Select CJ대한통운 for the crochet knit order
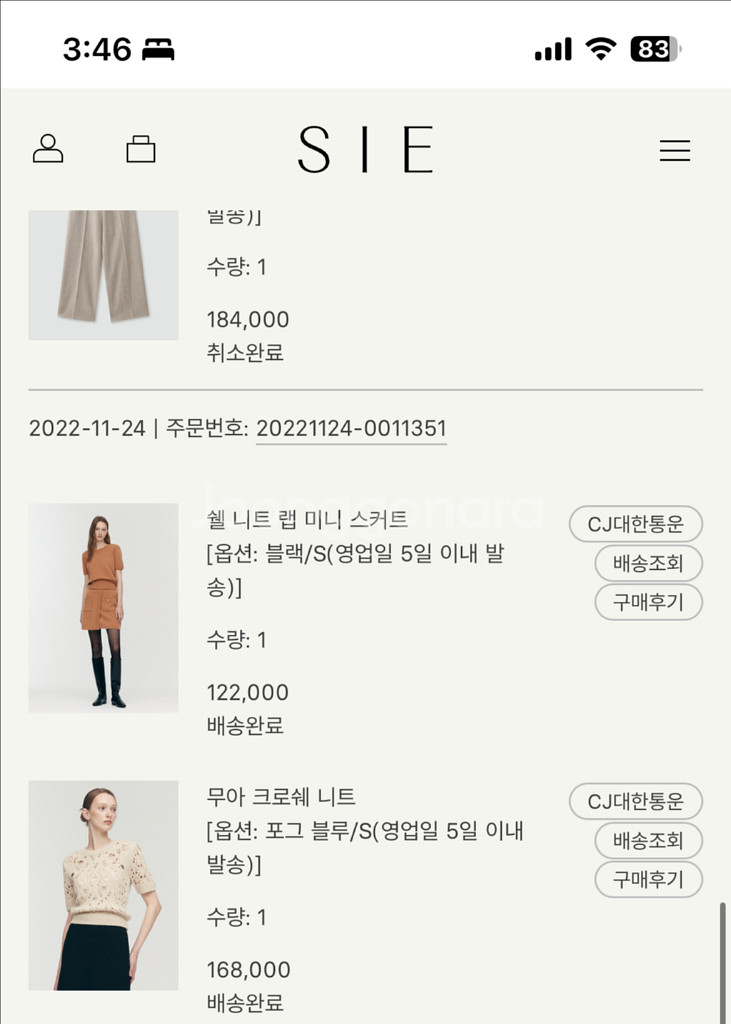The width and height of the screenshot is (731, 1024). 636,802
